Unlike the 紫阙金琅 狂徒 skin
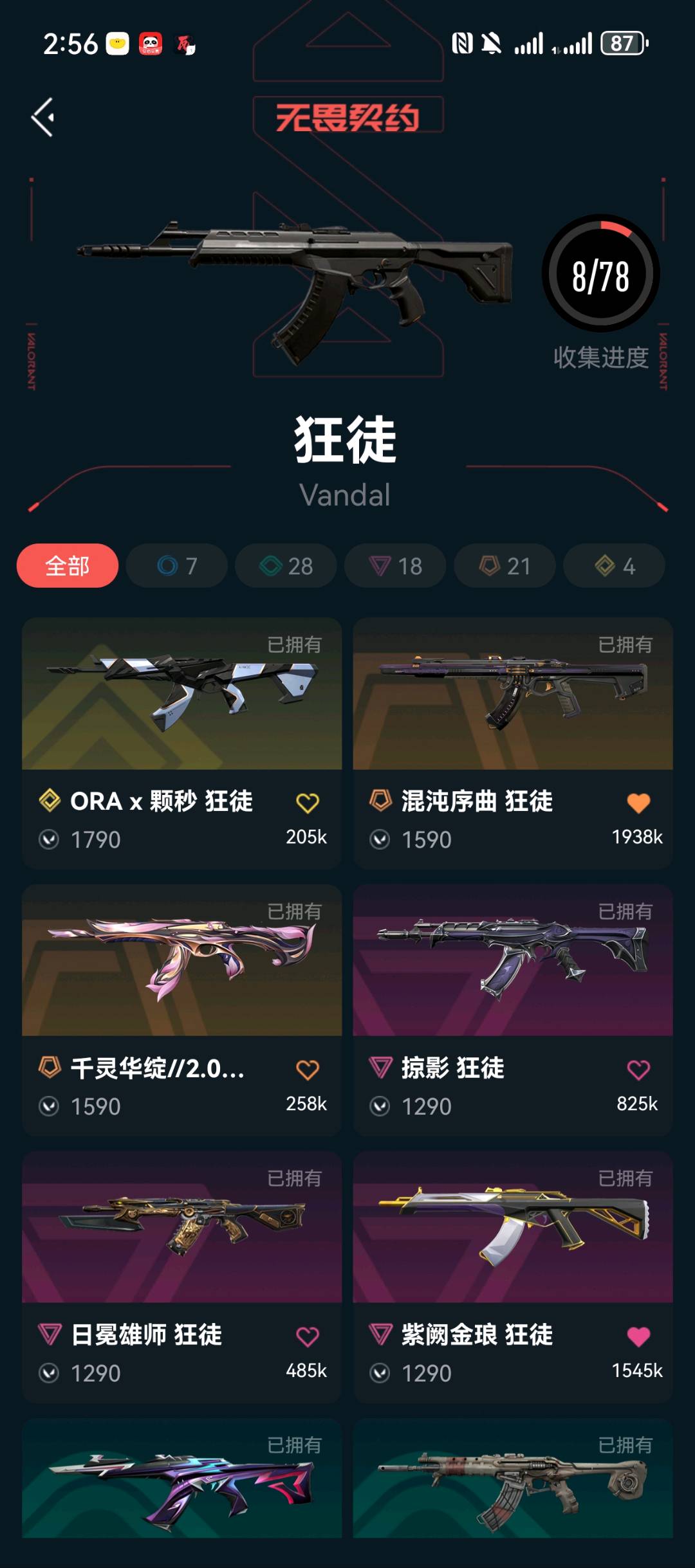 (638, 1336)
